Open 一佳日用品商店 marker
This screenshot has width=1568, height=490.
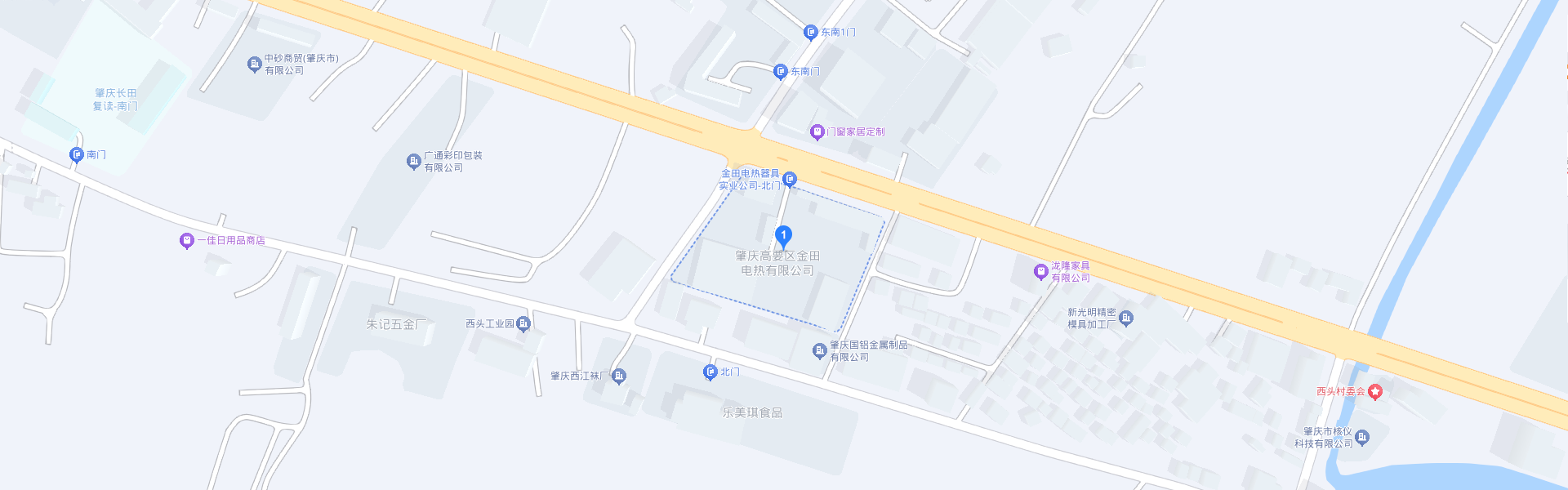tap(186, 240)
